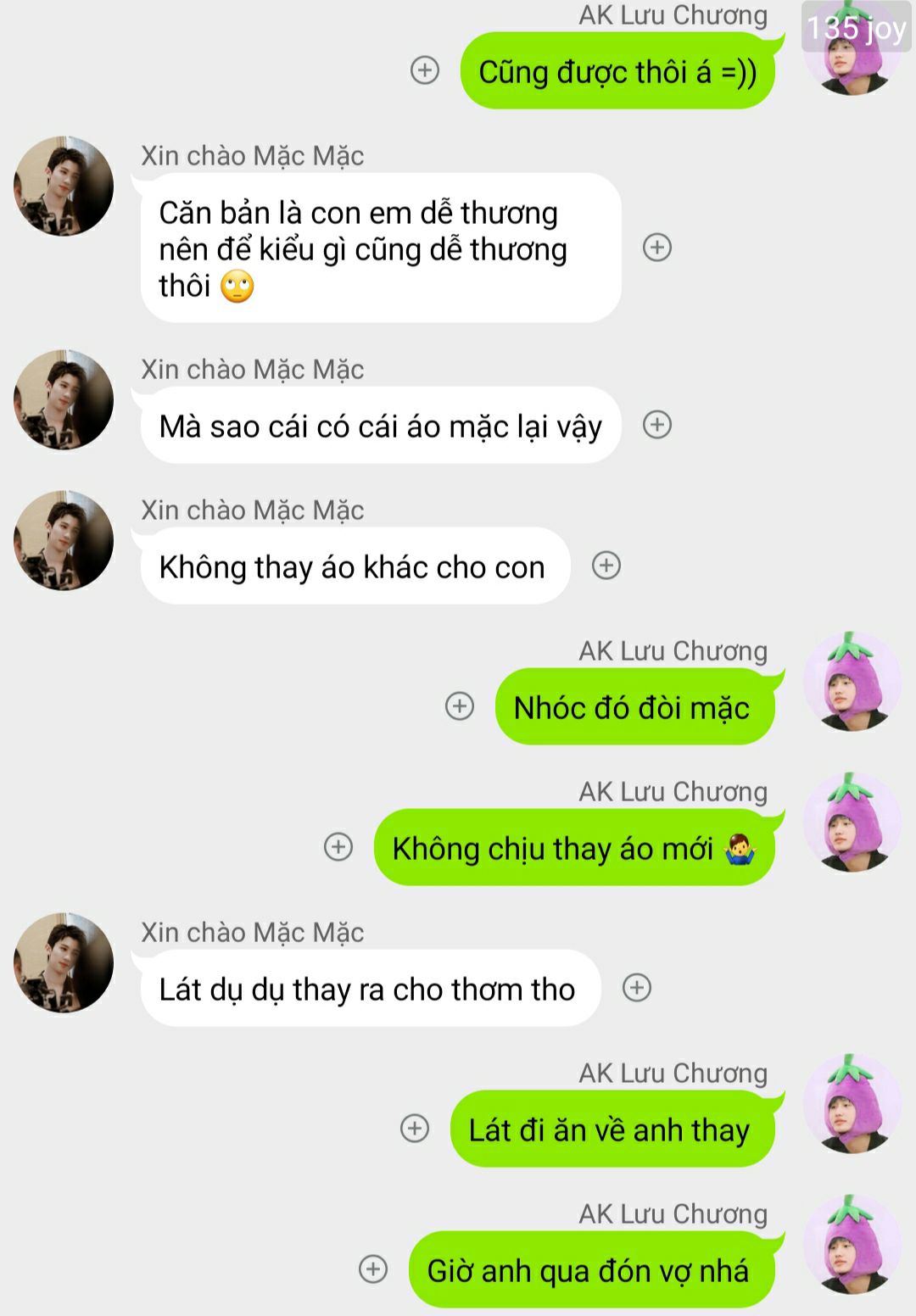The image size is (916, 1316).
Task: Add reaction to "Mà sao cái có cái áo" message
Action: tap(657, 424)
